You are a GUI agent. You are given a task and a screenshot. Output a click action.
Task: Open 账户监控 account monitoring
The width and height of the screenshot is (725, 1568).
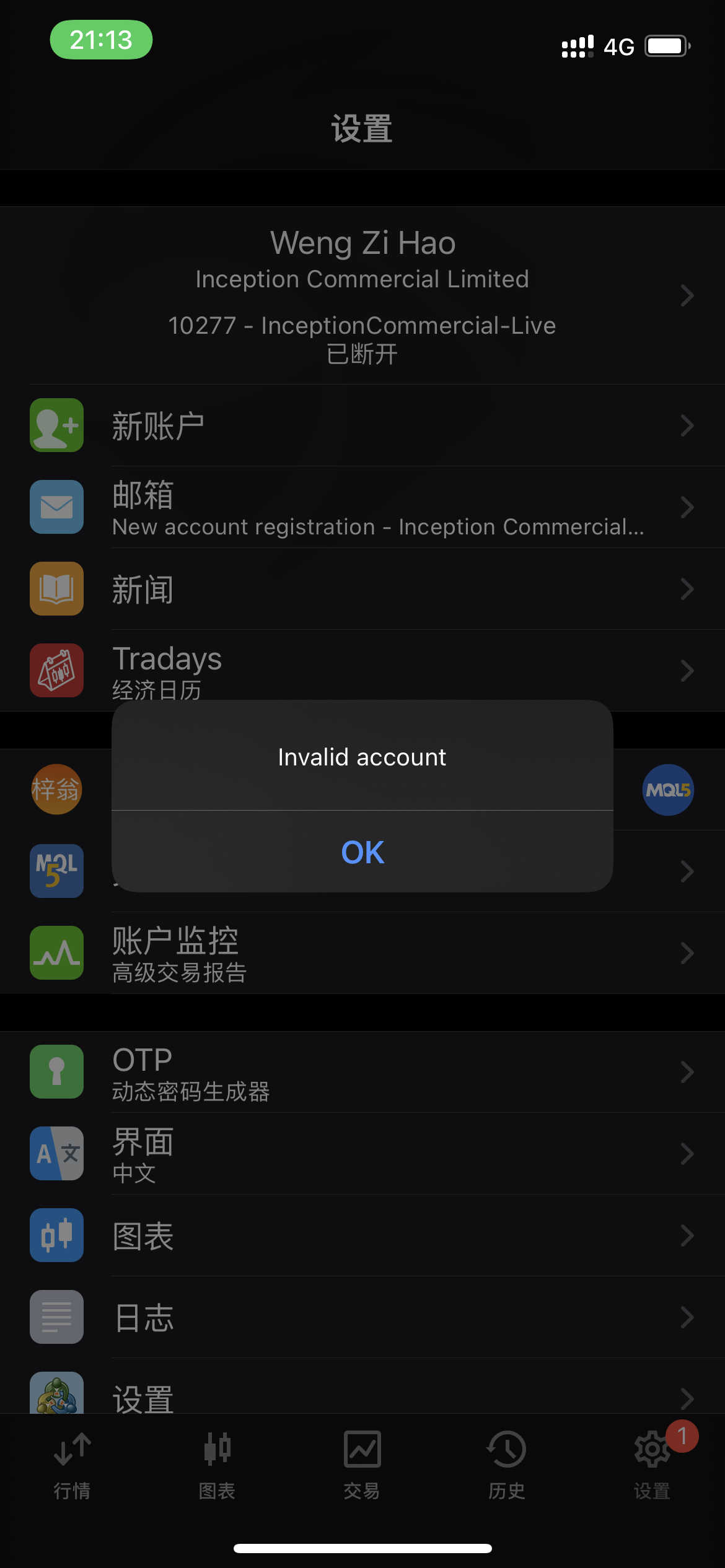(x=362, y=953)
